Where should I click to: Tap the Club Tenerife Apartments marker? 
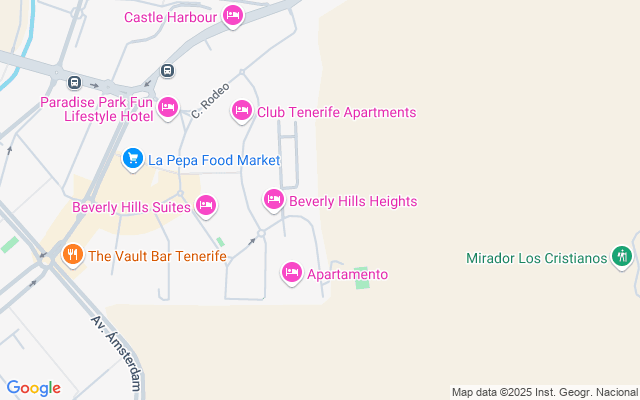242,110
